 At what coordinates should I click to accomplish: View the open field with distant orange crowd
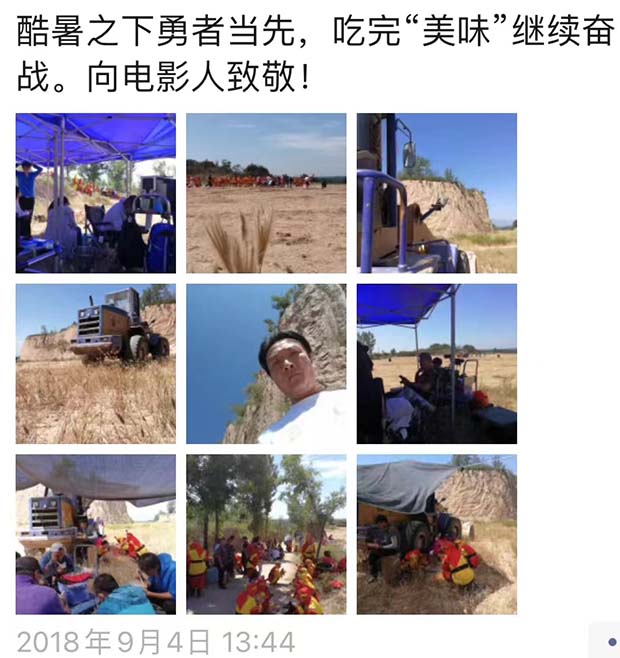coord(266,193)
